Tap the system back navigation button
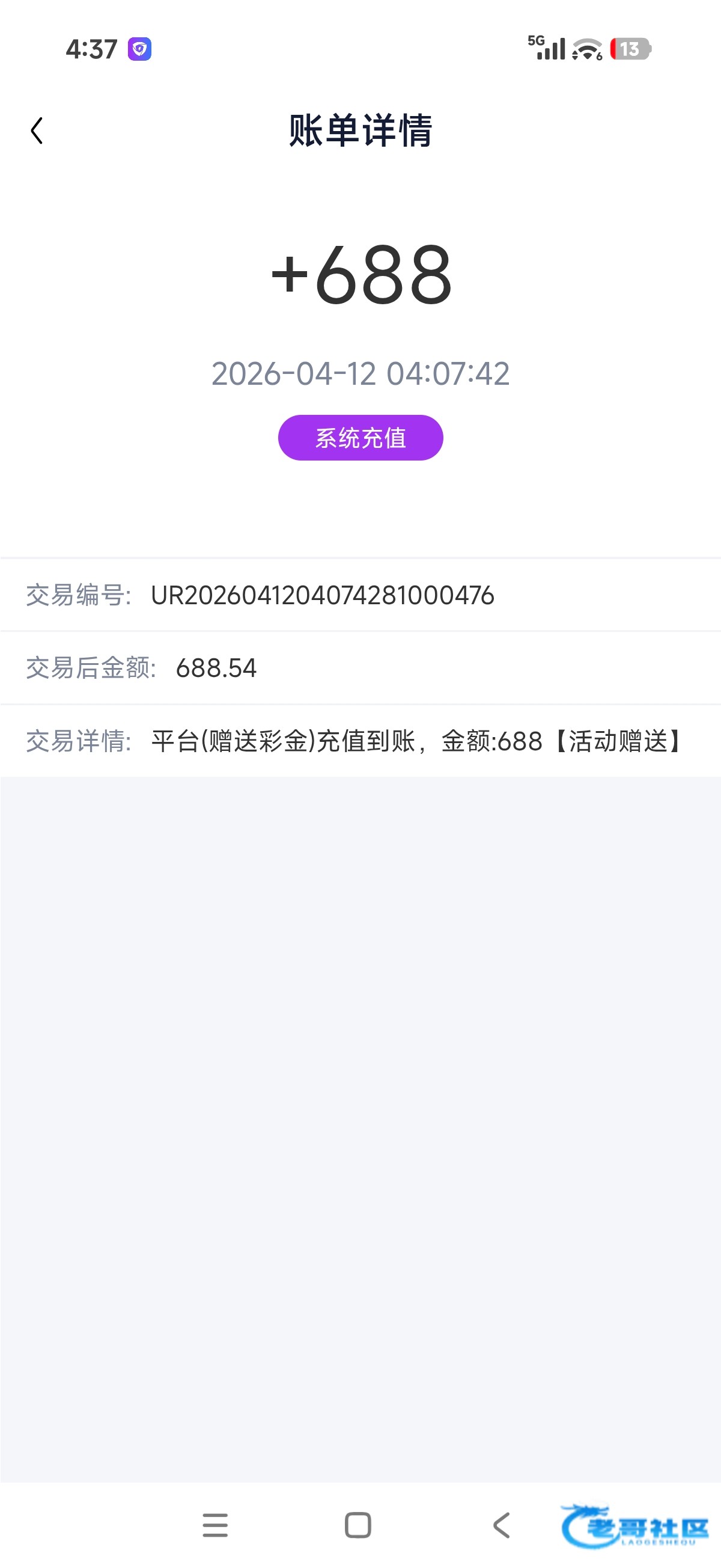This screenshot has width=721, height=1568. tap(501, 1525)
